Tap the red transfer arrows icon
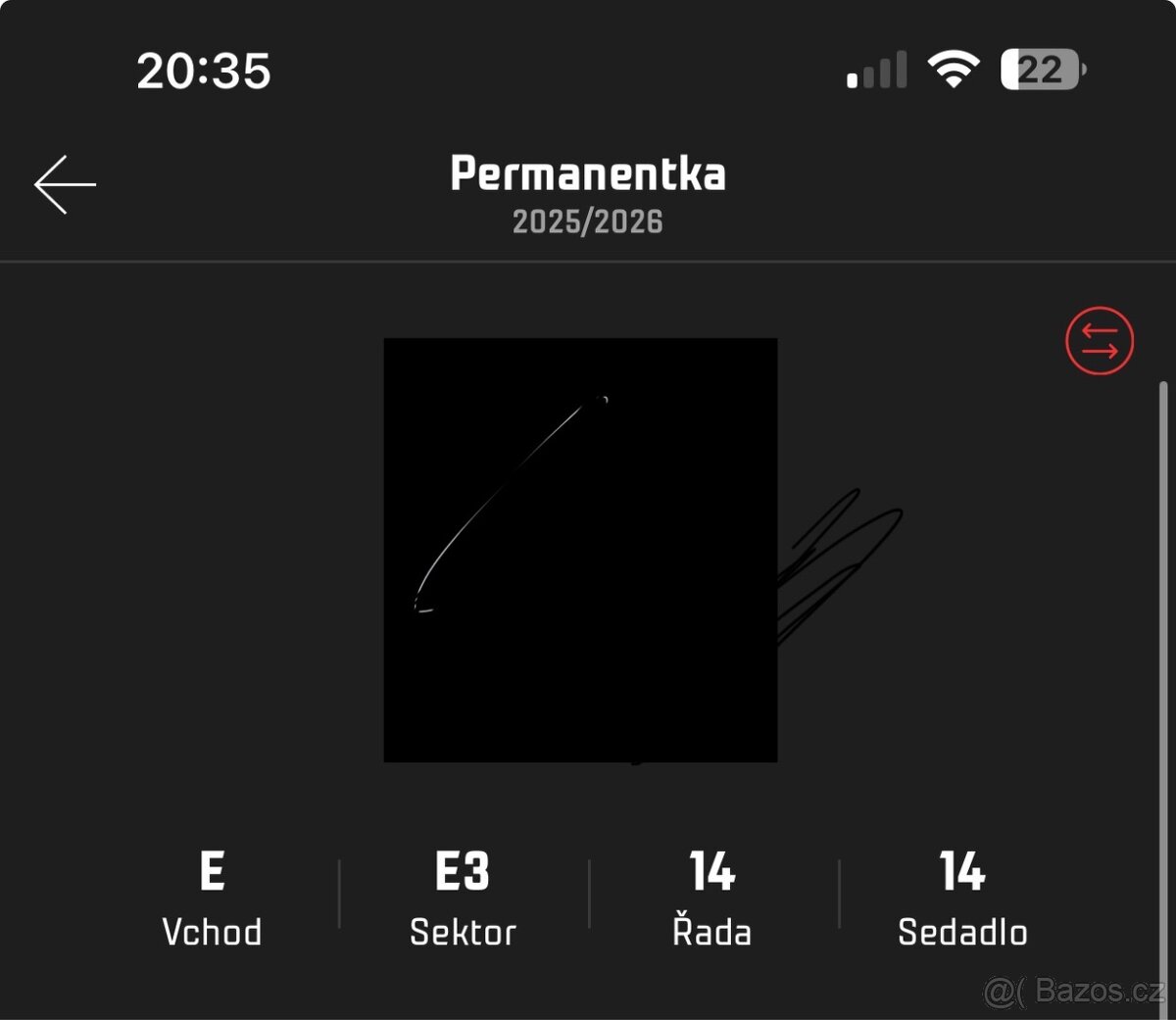Image resolution: width=1176 pixels, height=1020 pixels. 1100,342
